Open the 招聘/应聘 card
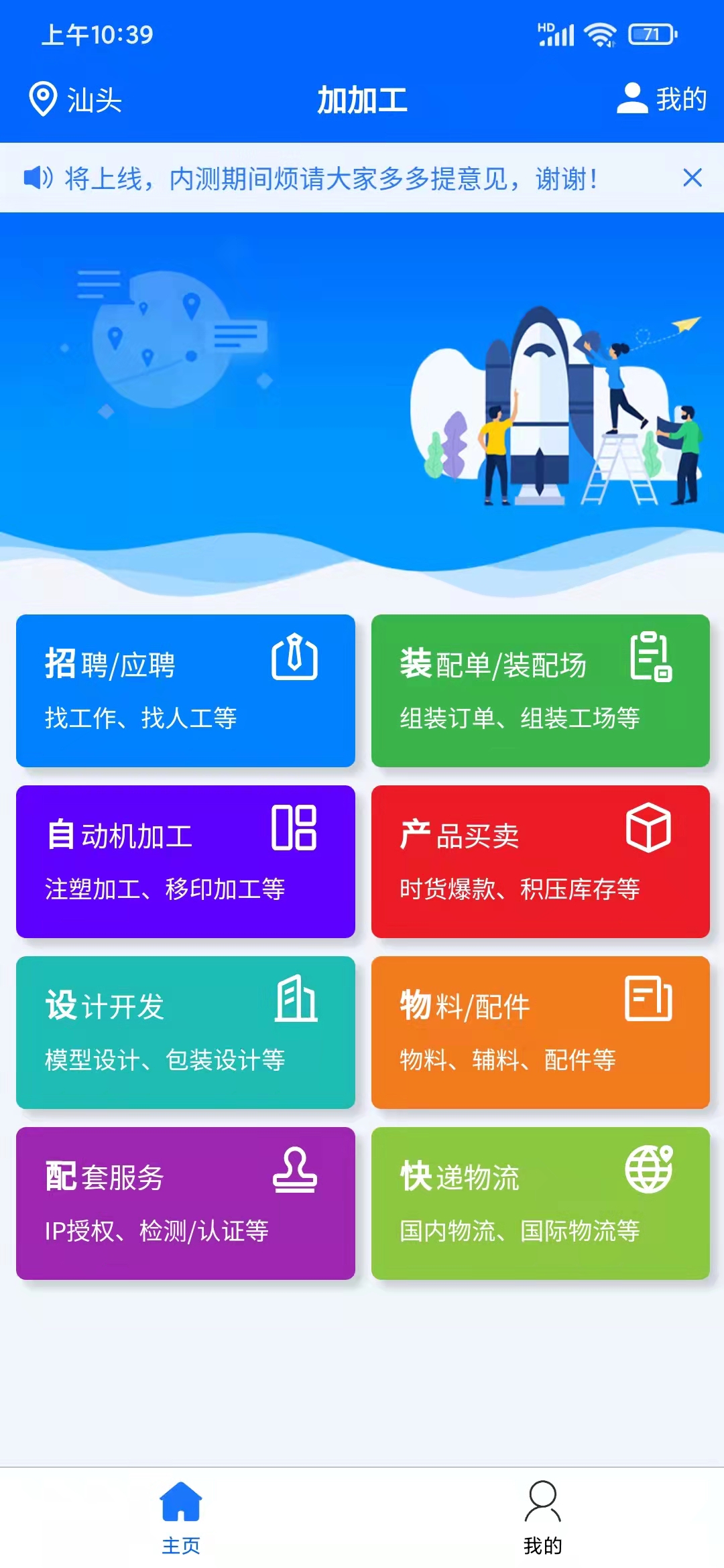The width and height of the screenshot is (724, 1568). click(186, 690)
